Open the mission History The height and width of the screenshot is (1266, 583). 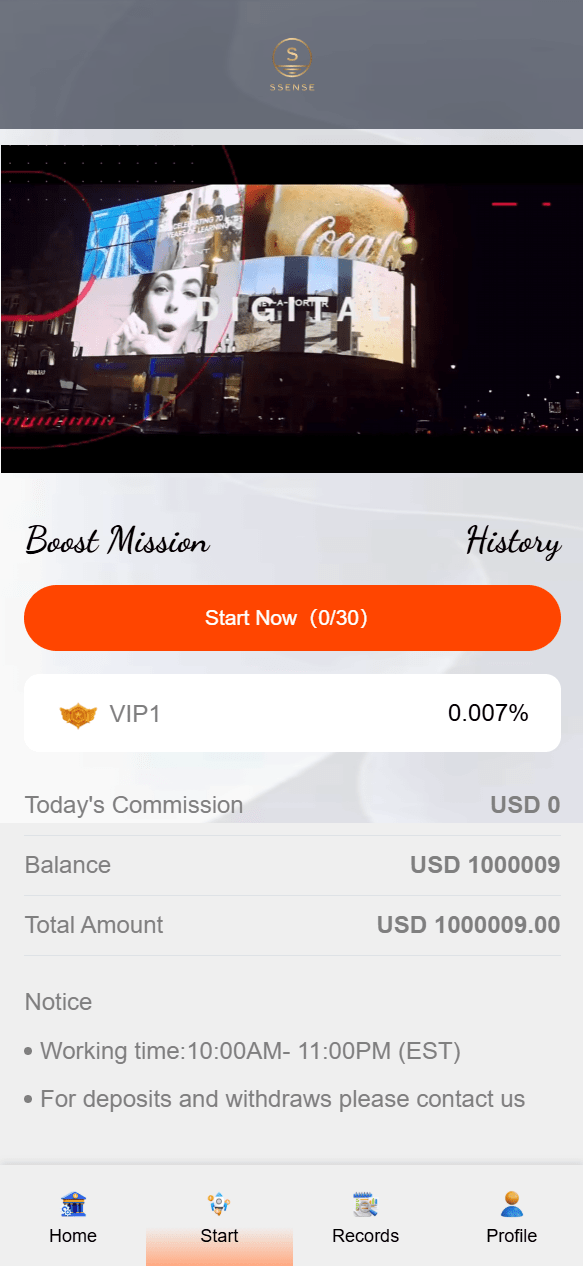[x=513, y=542]
